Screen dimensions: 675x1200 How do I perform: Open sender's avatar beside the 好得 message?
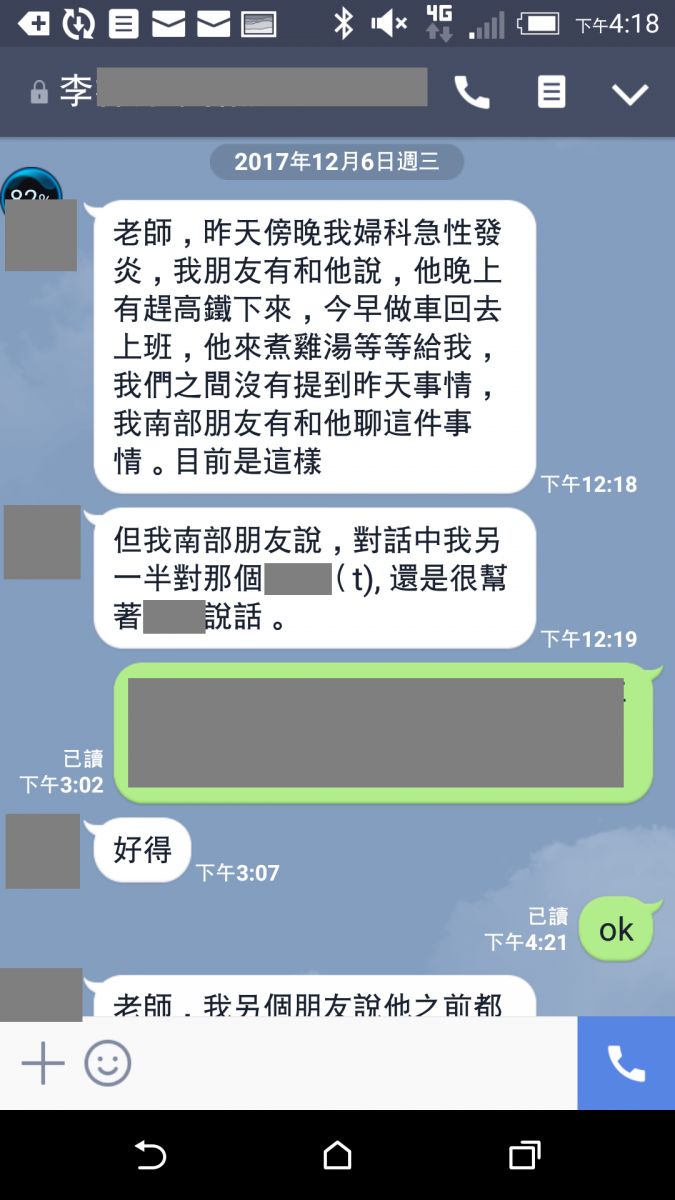(x=43, y=851)
